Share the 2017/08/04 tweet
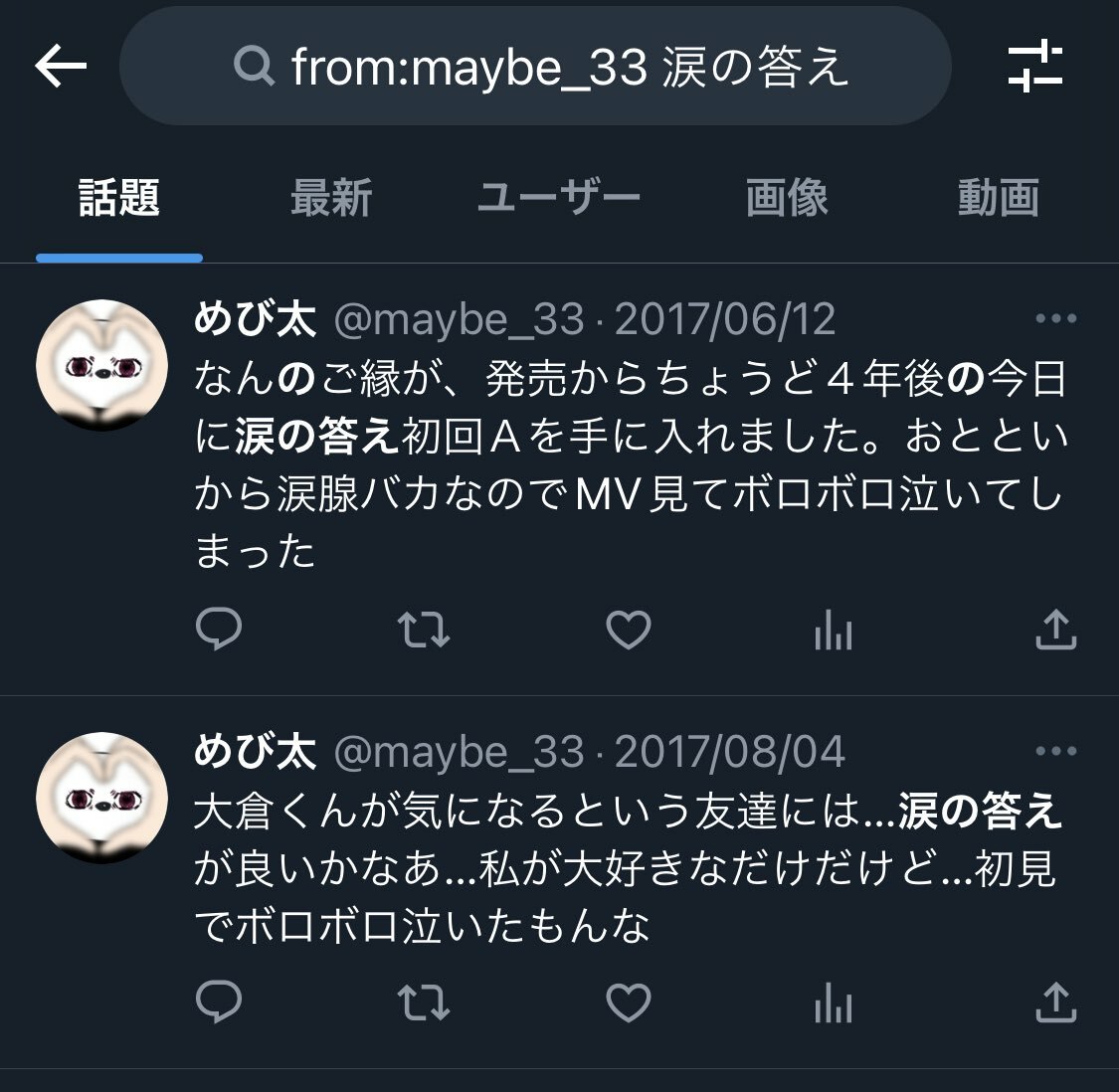 click(1055, 1002)
